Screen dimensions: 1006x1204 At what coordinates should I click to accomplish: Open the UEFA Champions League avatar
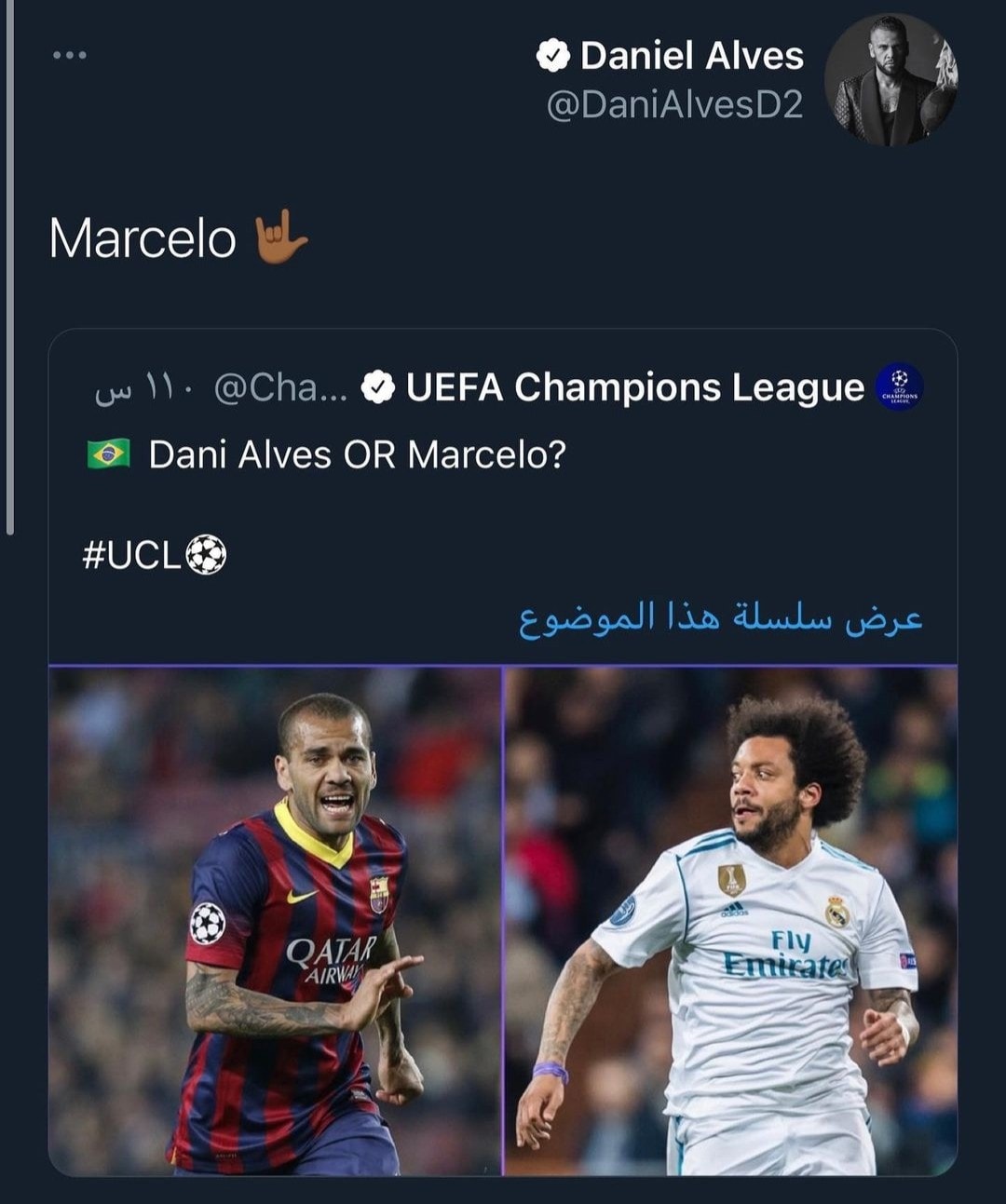[x=899, y=387]
